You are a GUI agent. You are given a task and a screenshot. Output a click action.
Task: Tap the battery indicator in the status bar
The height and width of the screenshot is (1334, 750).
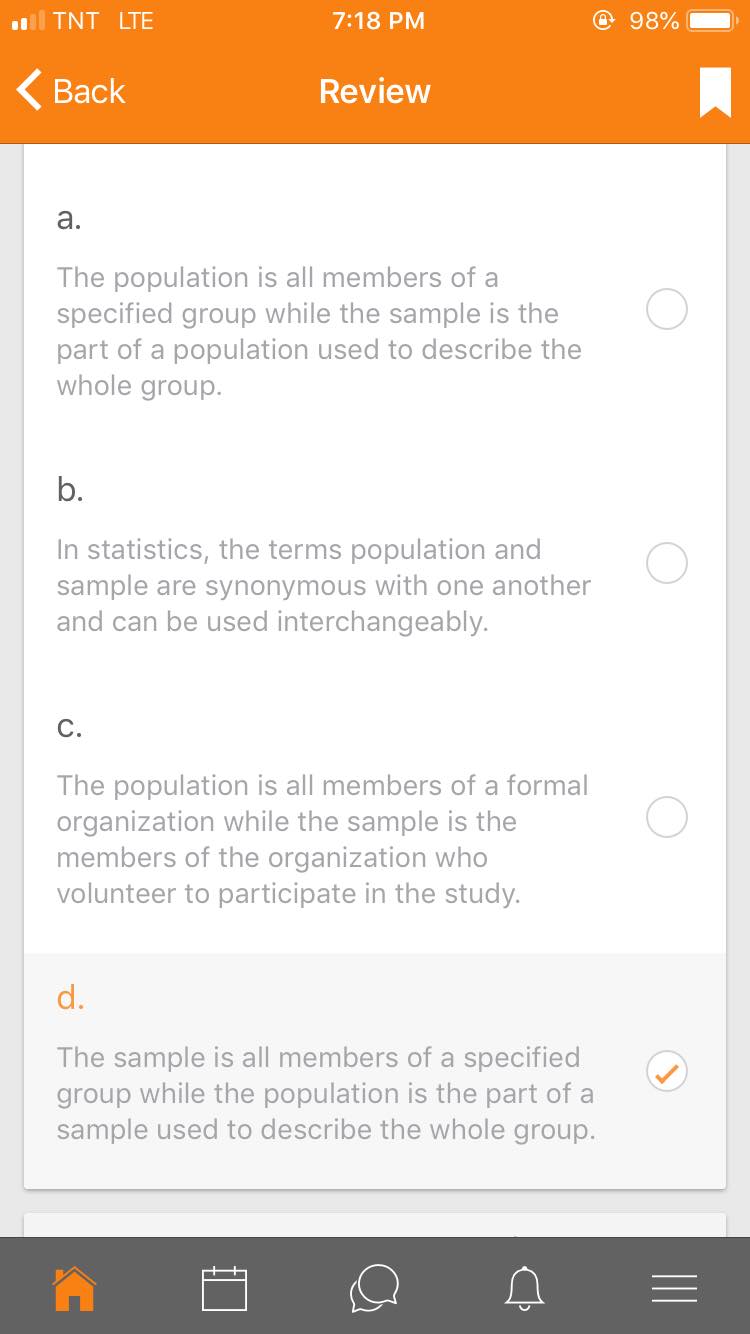pyautogui.click(x=712, y=20)
